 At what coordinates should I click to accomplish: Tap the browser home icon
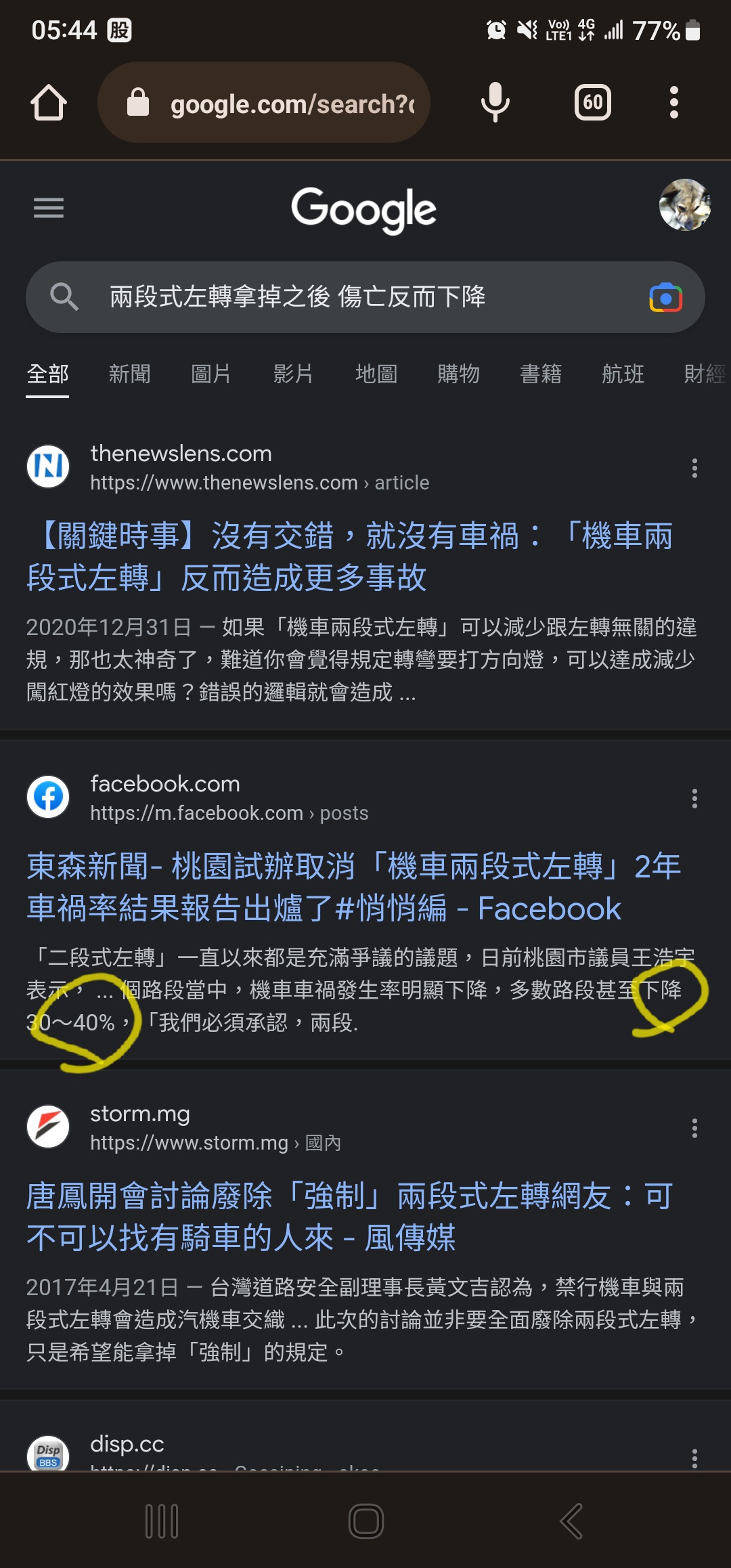(49, 103)
